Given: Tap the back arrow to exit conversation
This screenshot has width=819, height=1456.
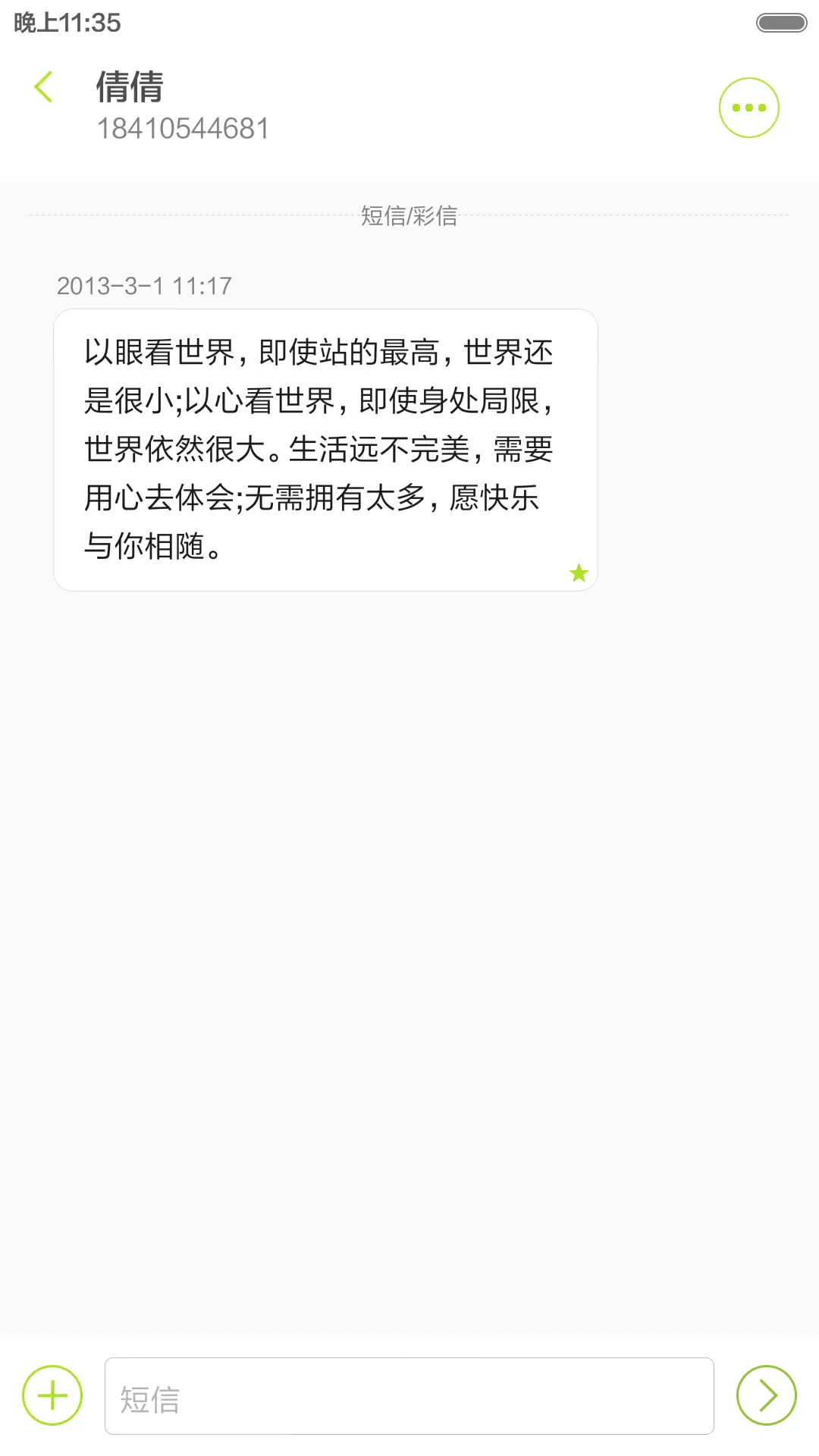Looking at the screenshot, I should click(x=45, y=86).
